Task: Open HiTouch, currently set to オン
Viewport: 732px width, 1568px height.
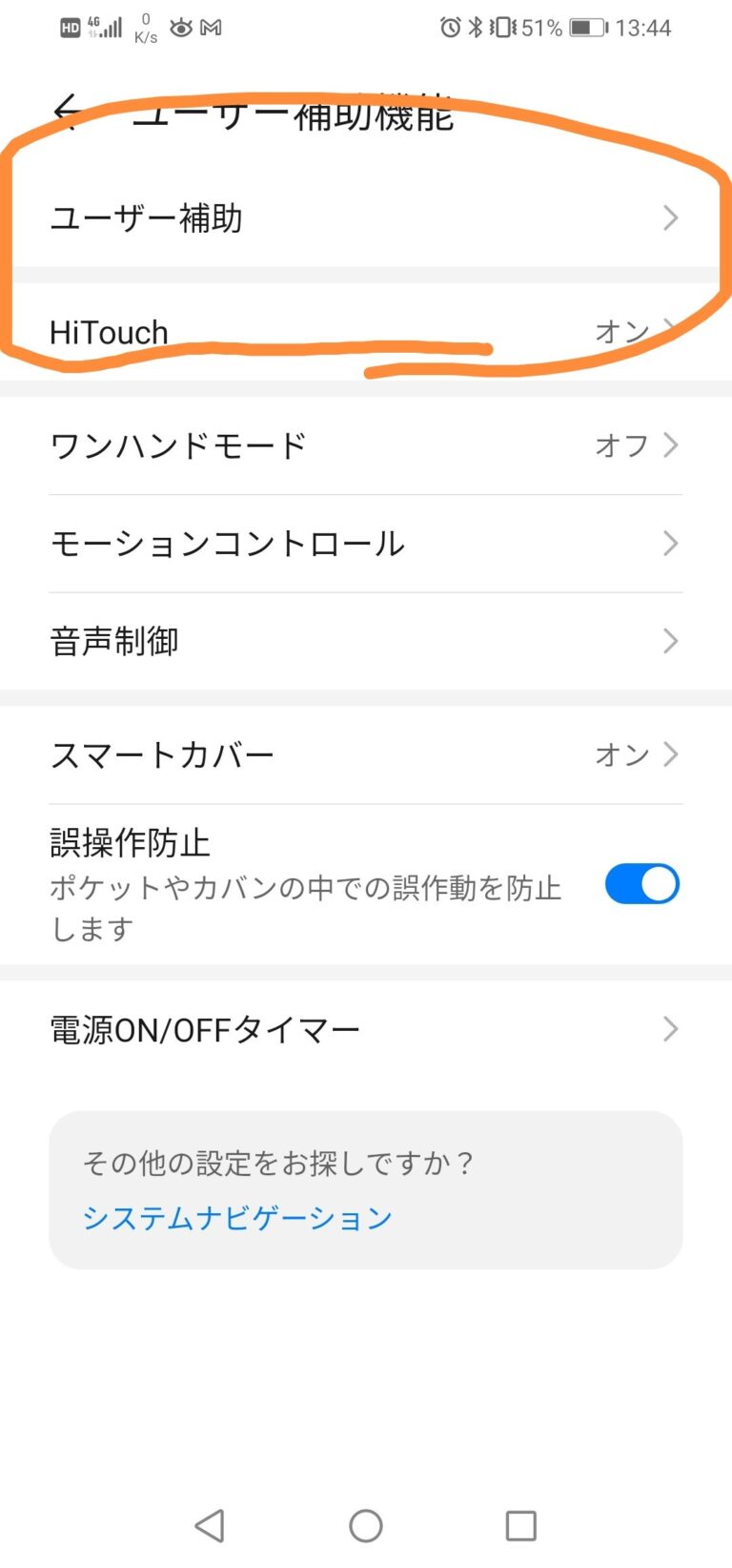Action: pos(366,332)
